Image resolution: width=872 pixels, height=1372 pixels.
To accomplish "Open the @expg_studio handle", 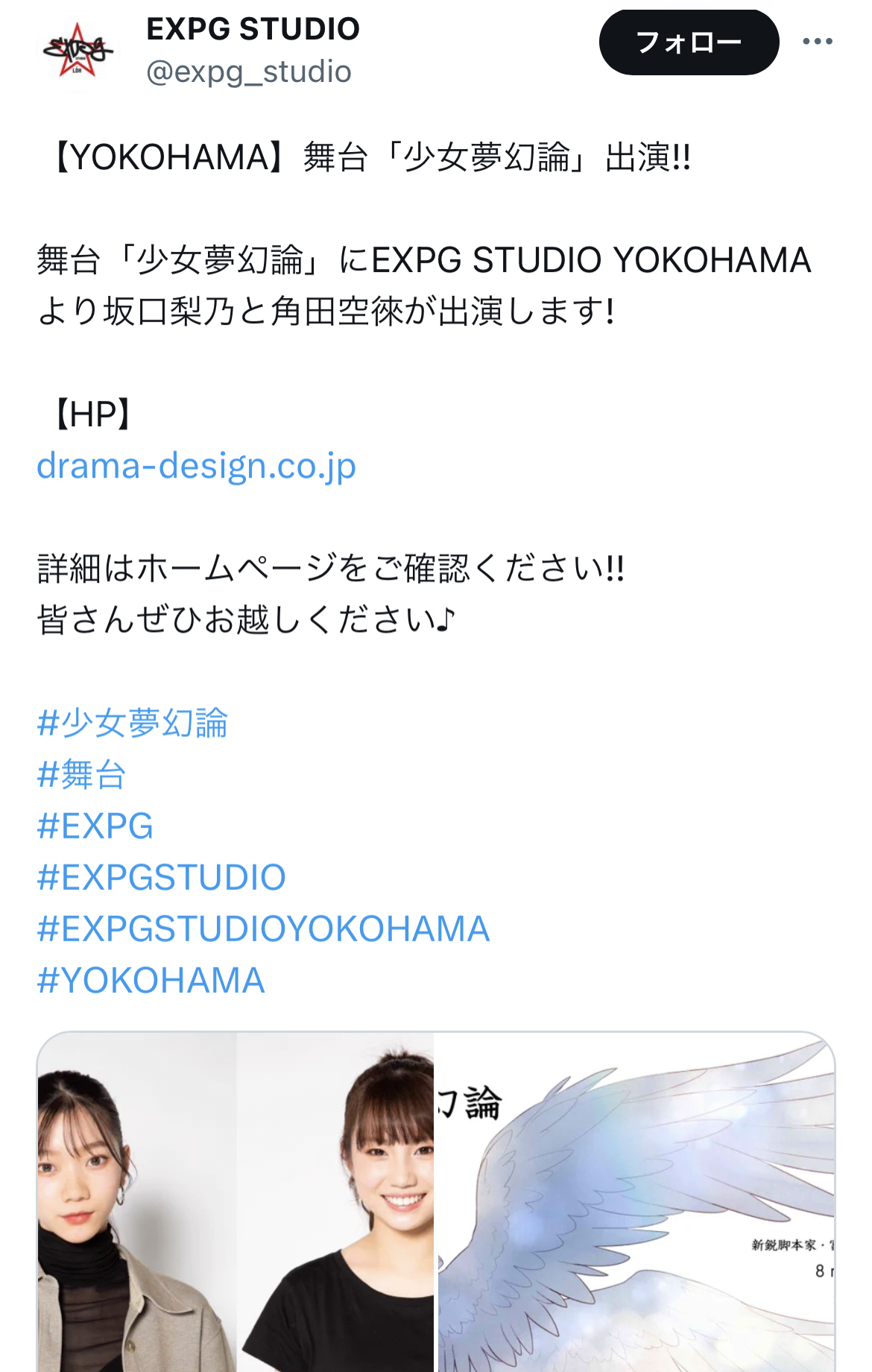I will coord(248,72).
